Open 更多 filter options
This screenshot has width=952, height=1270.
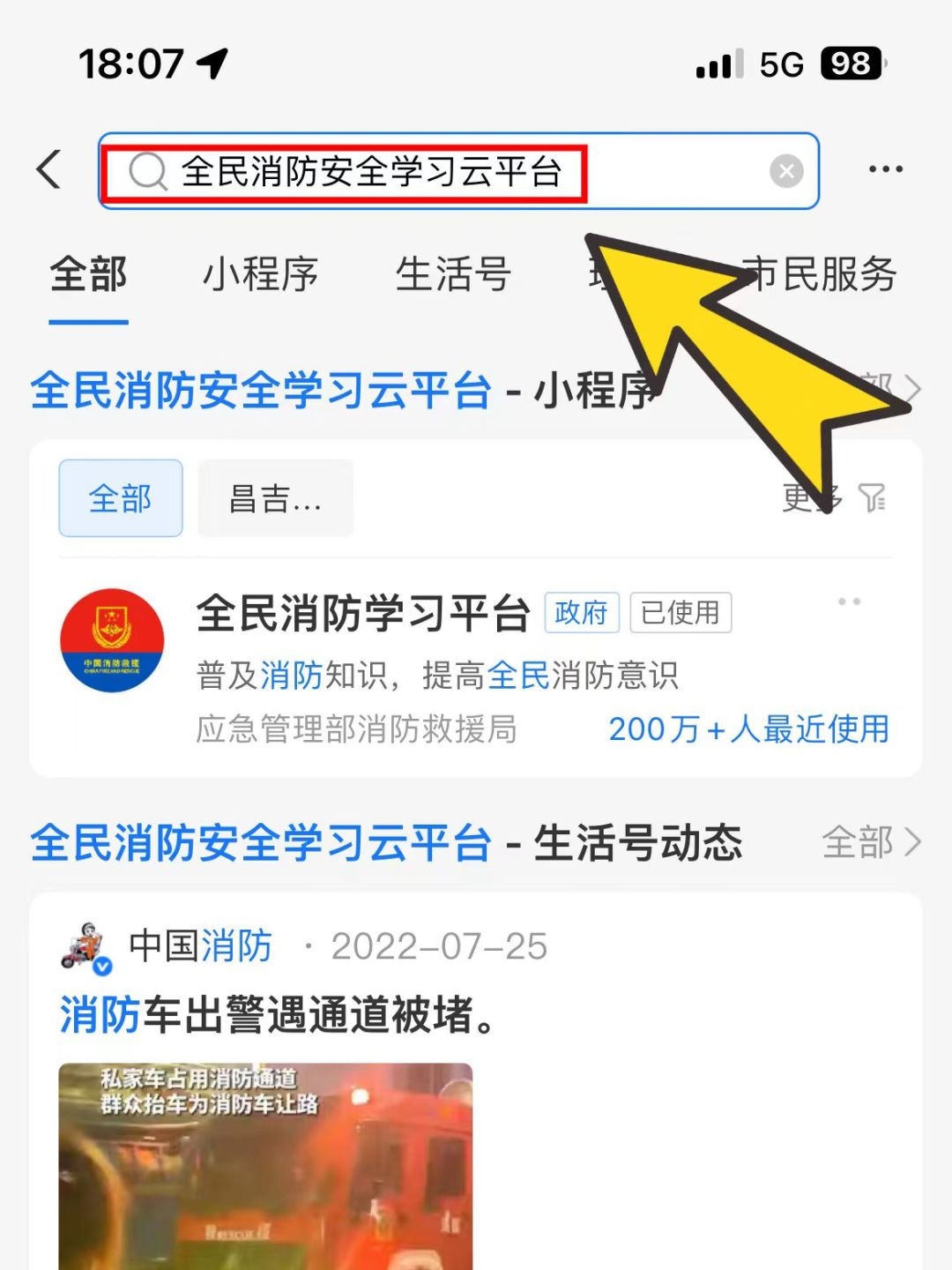(x=833, y=498)
